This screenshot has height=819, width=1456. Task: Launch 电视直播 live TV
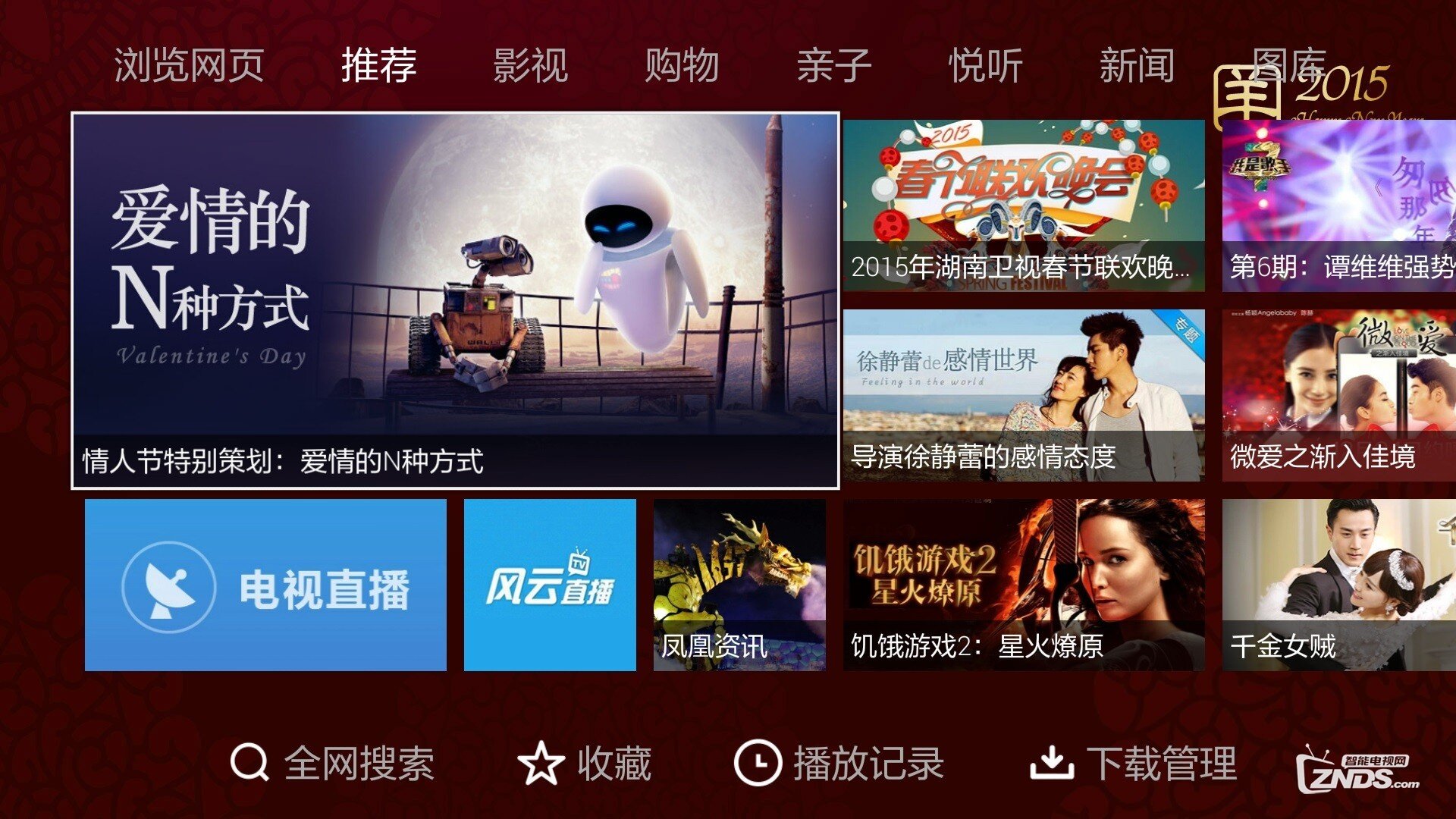265,585
